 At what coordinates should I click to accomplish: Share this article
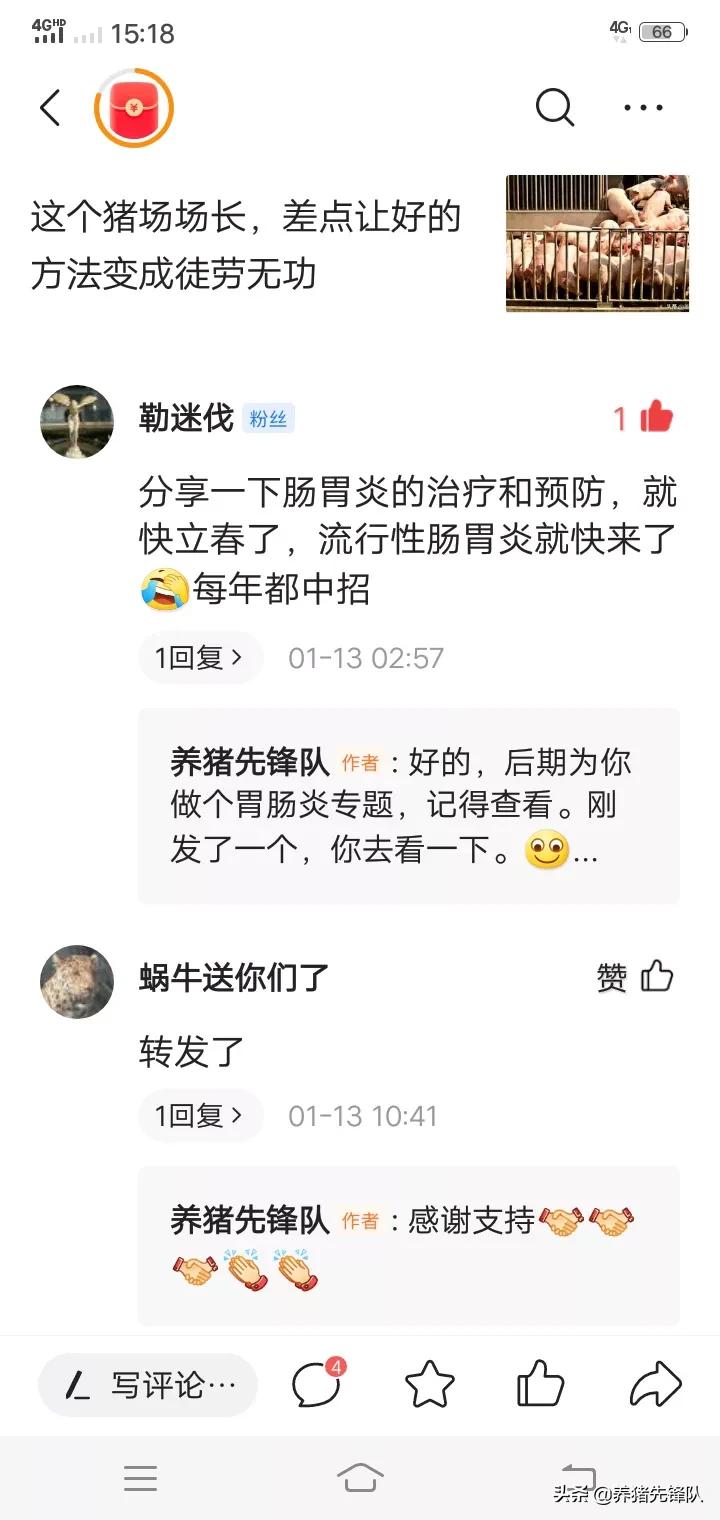656,1385
